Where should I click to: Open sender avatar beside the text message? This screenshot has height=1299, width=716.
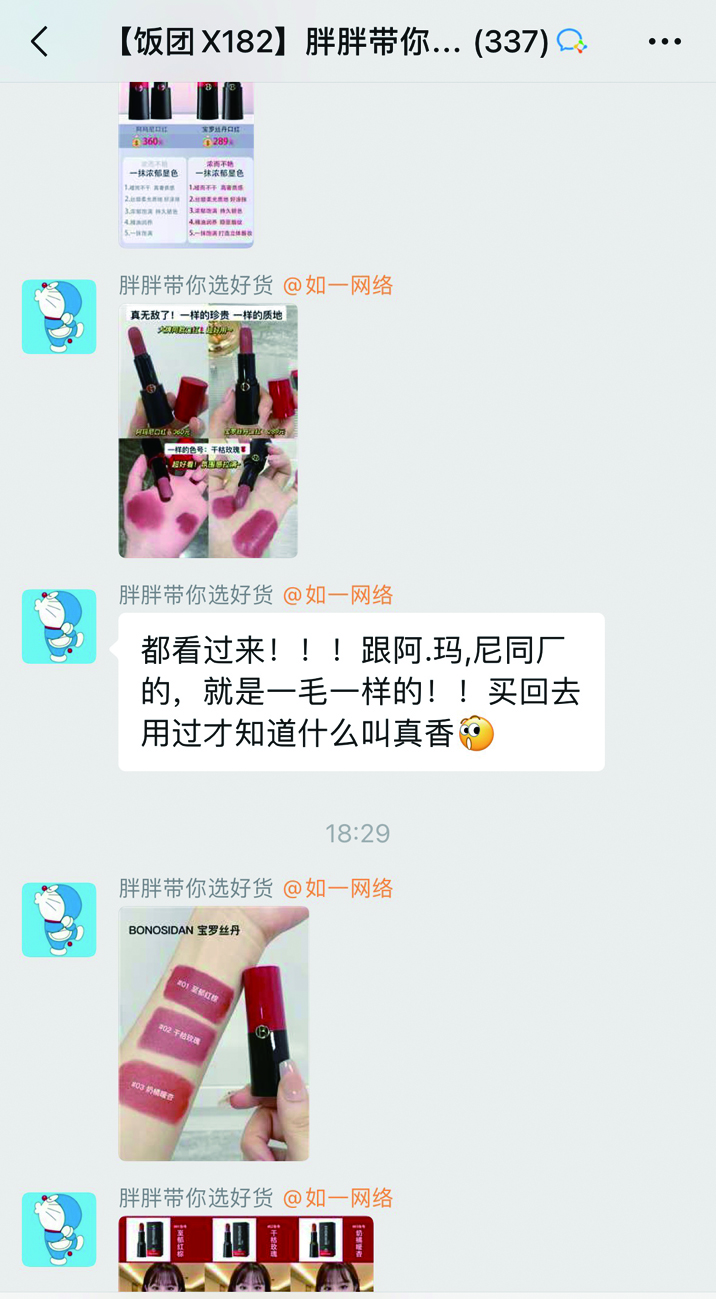[x=59, y=627]
